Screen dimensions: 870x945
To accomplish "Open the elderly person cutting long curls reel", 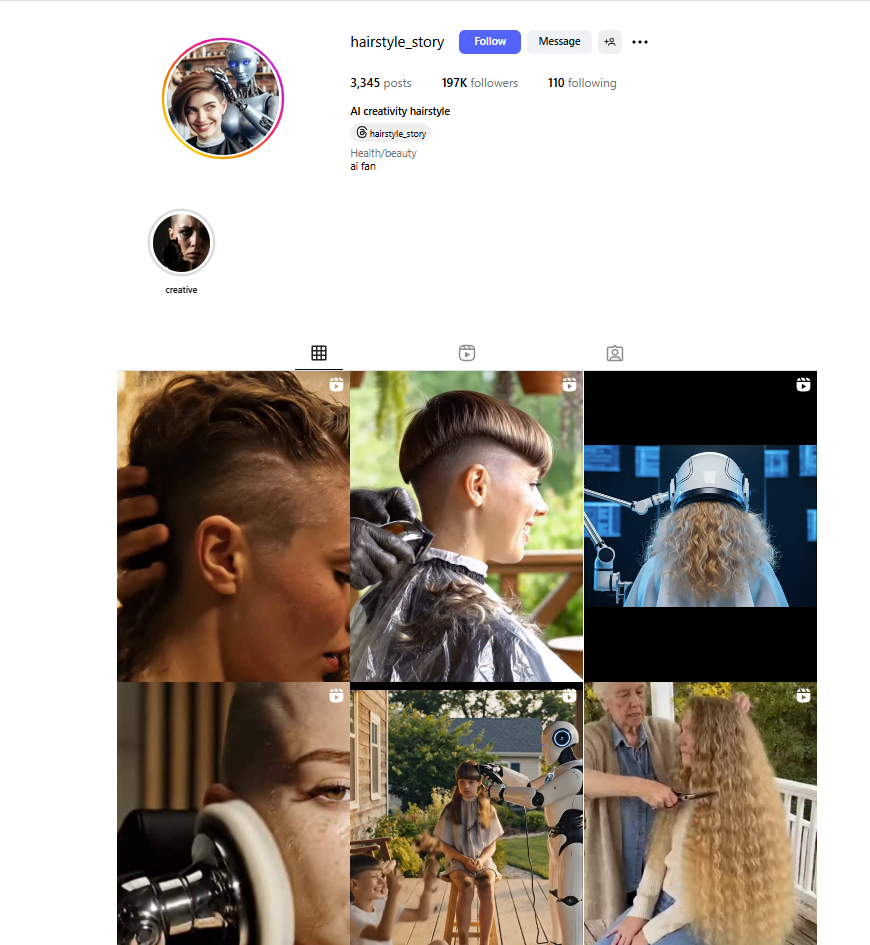I will [x=700, y=813].
